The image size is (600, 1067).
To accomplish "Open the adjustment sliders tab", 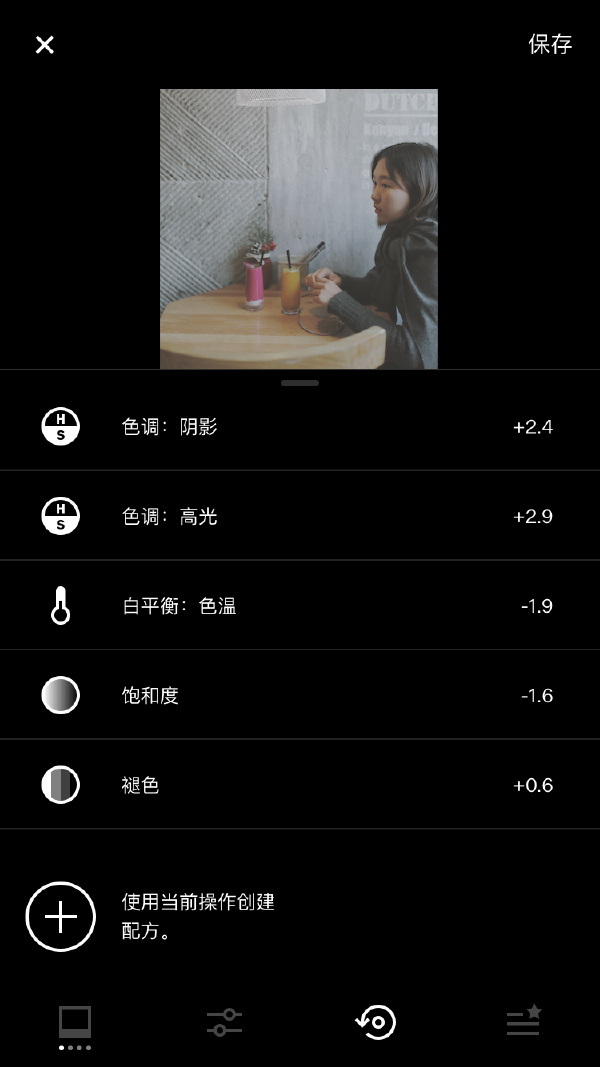I will 225,1022.
